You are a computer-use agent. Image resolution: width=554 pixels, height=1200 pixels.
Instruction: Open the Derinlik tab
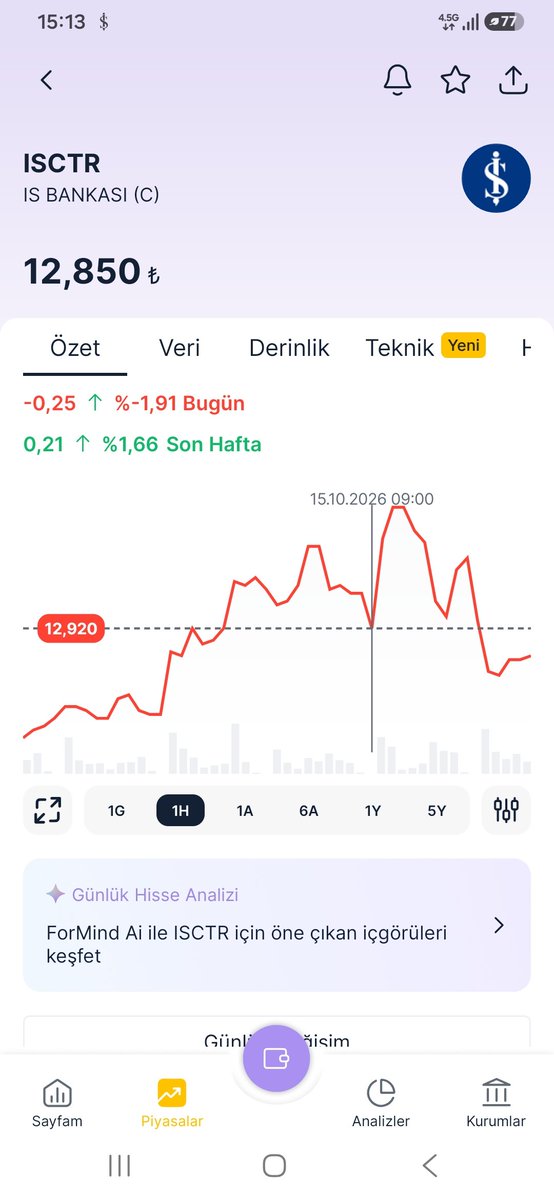(x=289, y=347)
